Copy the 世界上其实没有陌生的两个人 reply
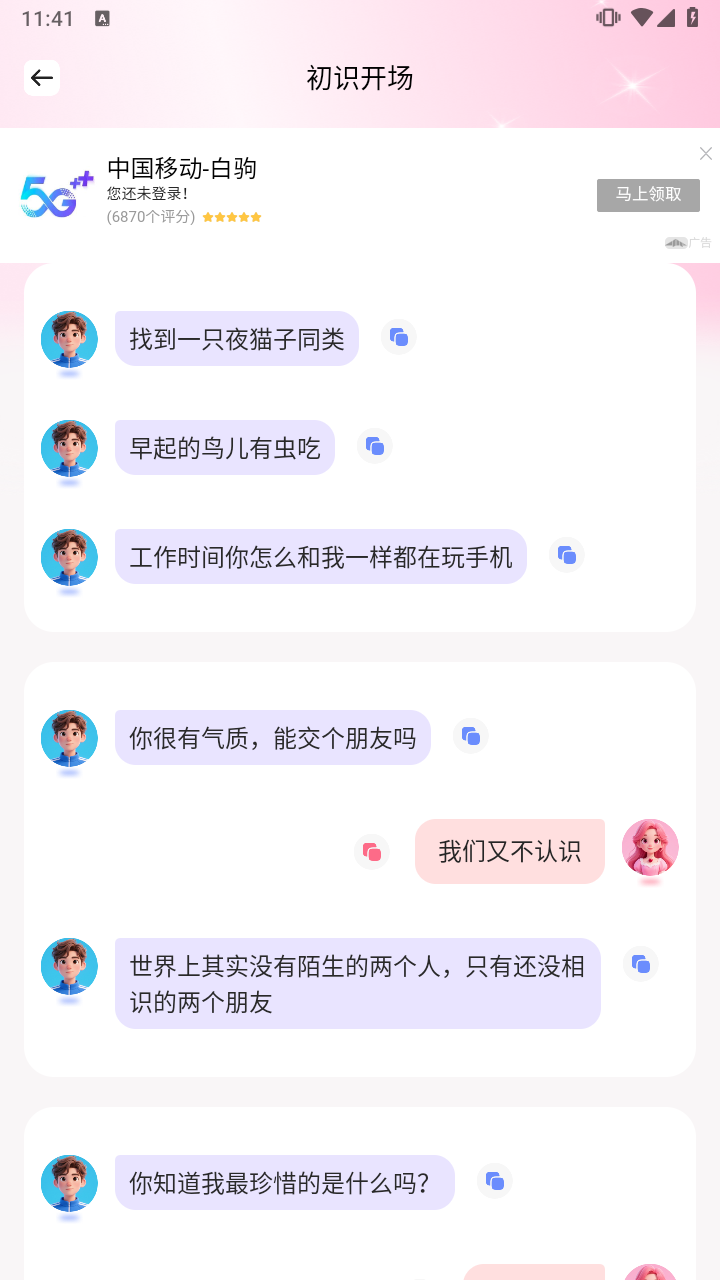 [641, 963]
